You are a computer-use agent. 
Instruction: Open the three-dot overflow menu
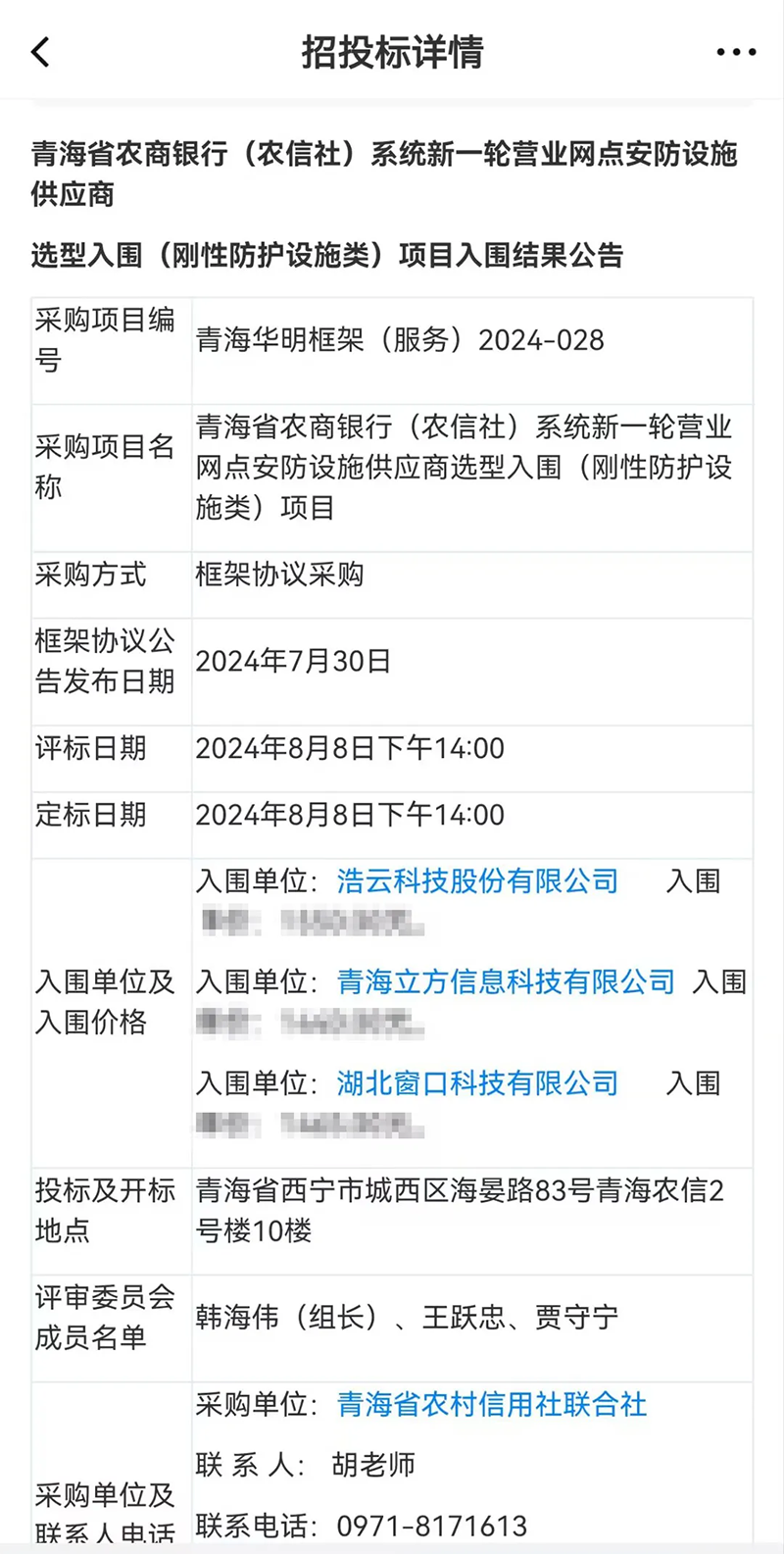click(736, 52)
